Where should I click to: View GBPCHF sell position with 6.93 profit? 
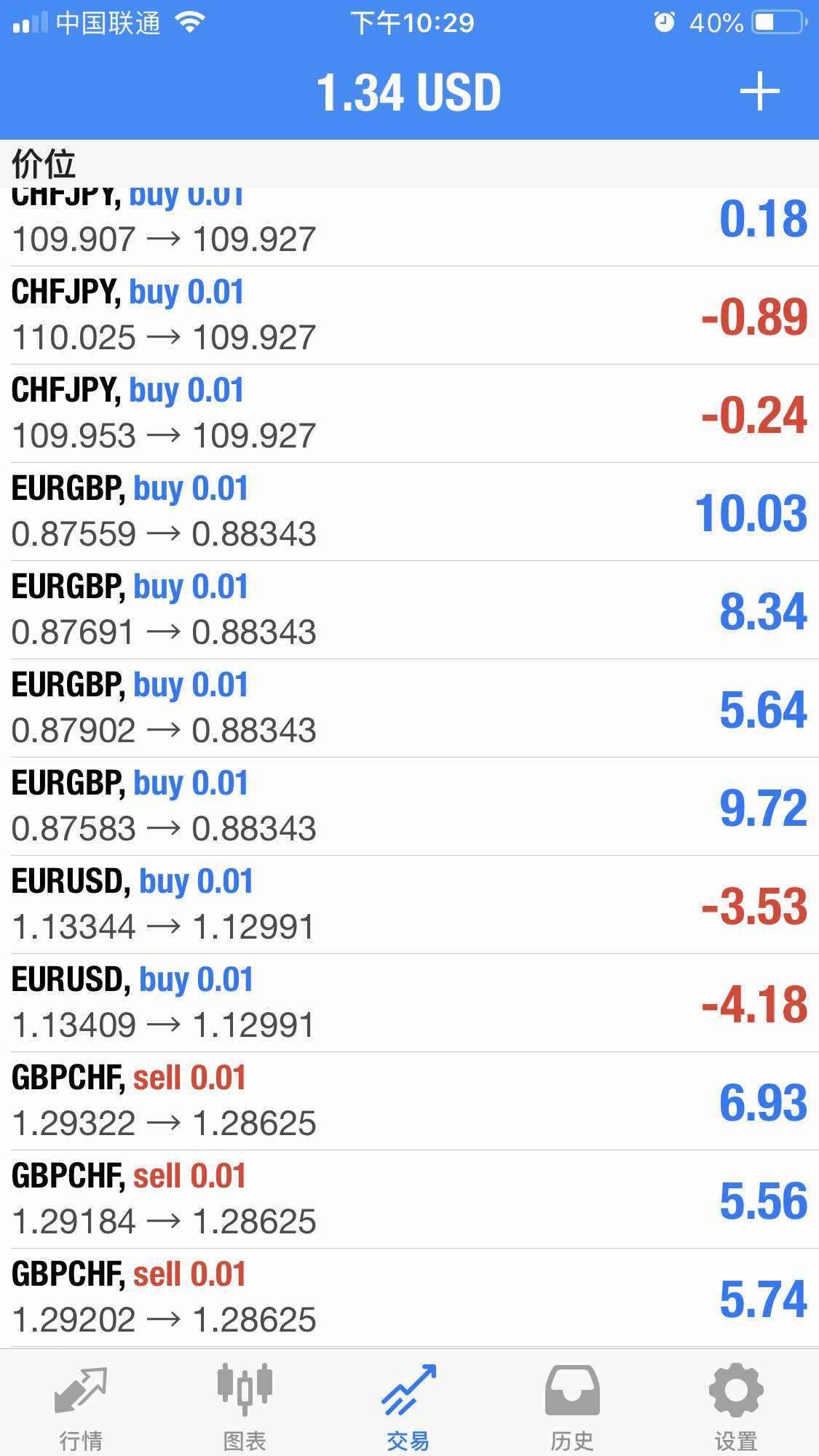409,1101
